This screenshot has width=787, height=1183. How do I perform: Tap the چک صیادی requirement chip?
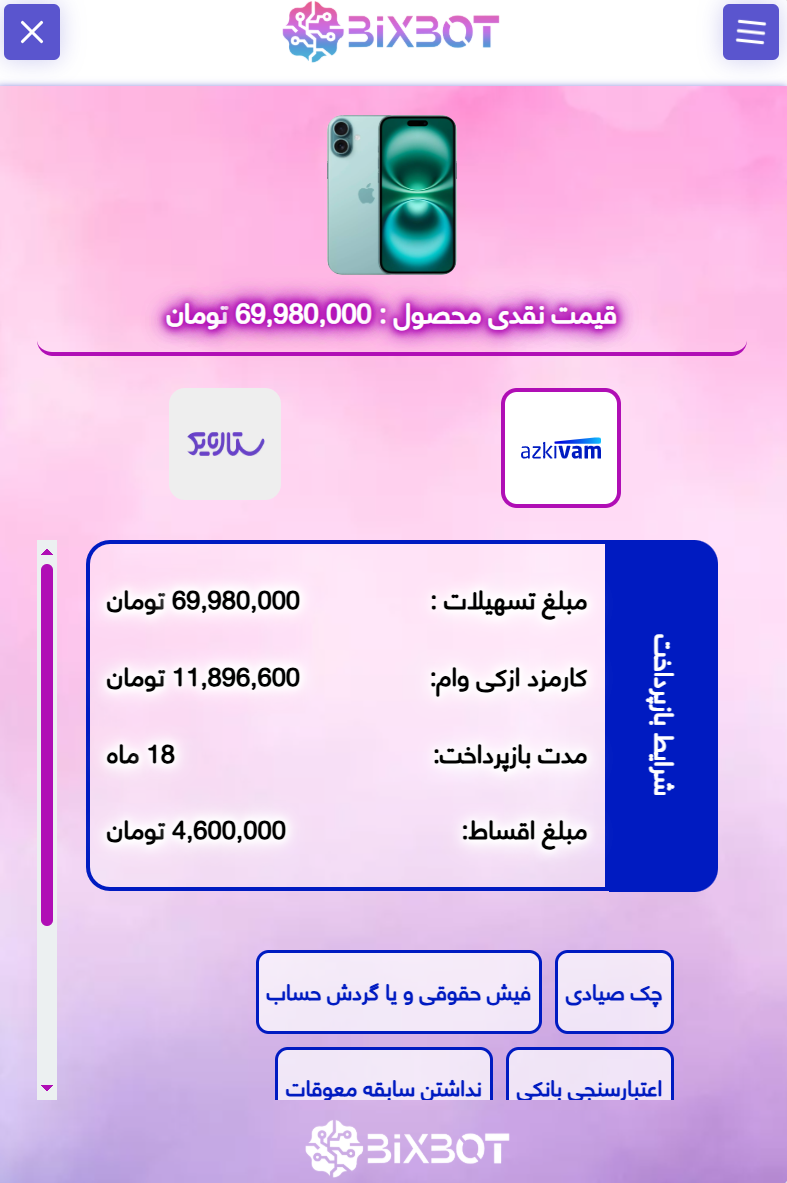click(x=614, y=992)
